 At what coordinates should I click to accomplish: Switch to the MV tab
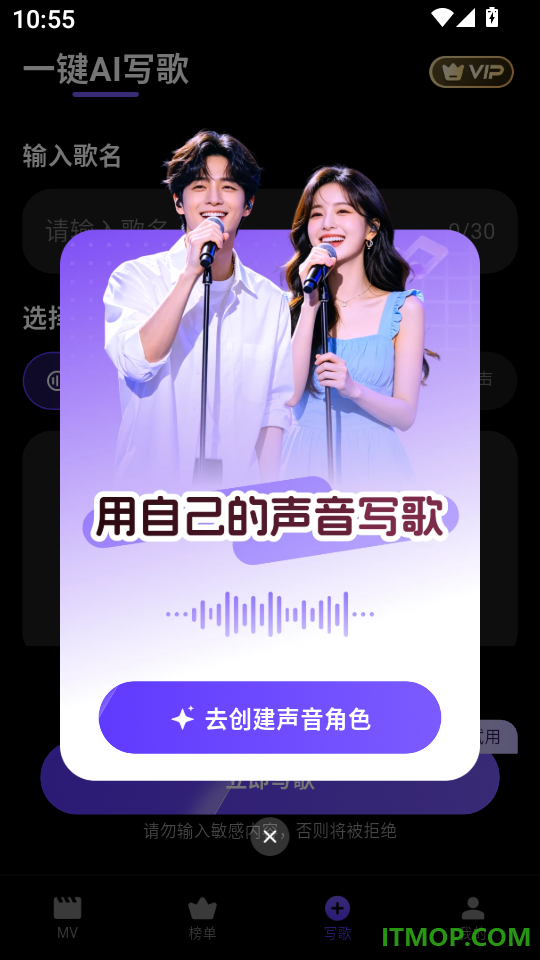click(x=67, y=917)
